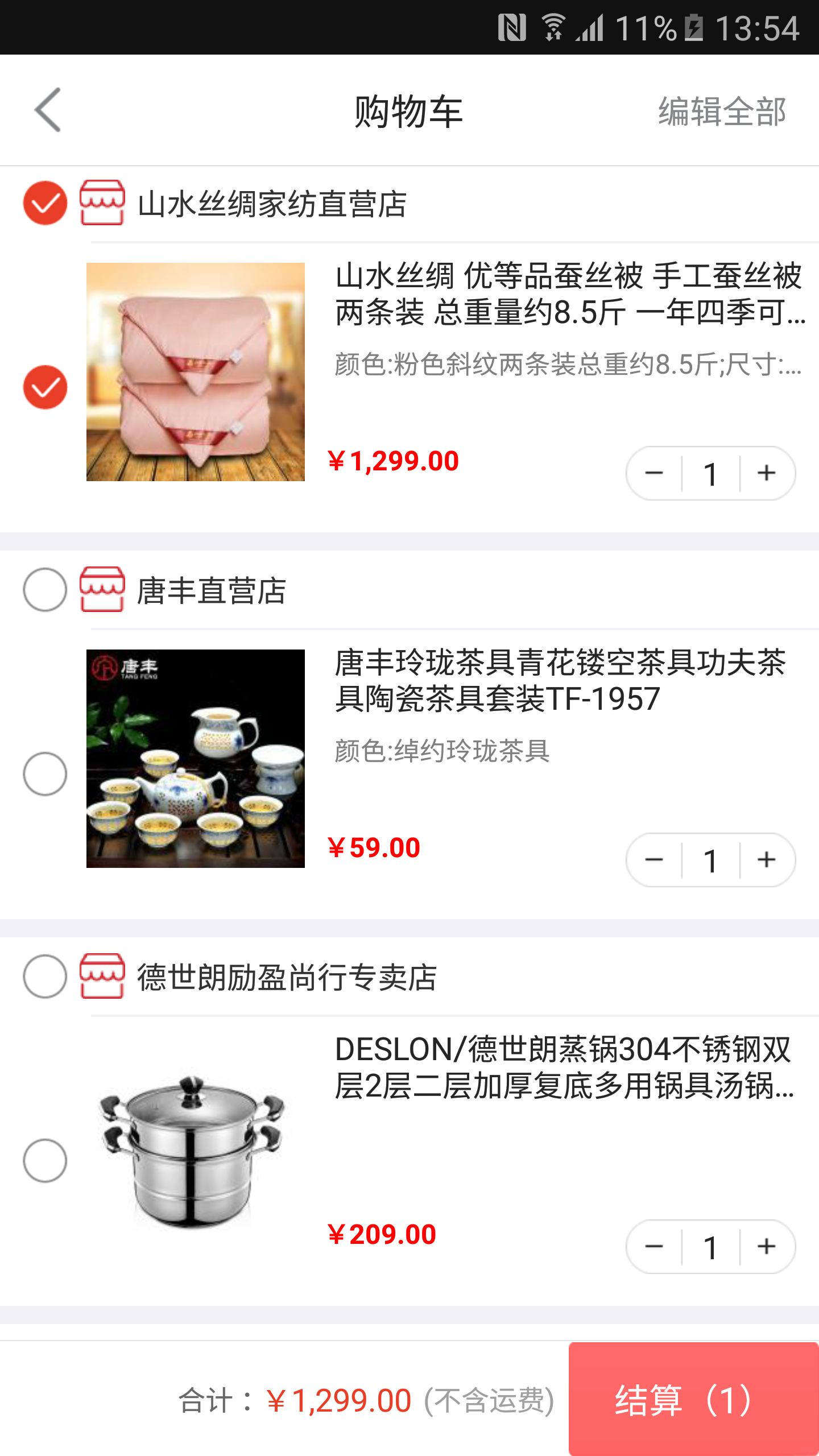Image resolution: width=819 pixels, height=1456 pixels.
Task: View the pink silk quilt thumbnail
Action: tap(195, 374)
